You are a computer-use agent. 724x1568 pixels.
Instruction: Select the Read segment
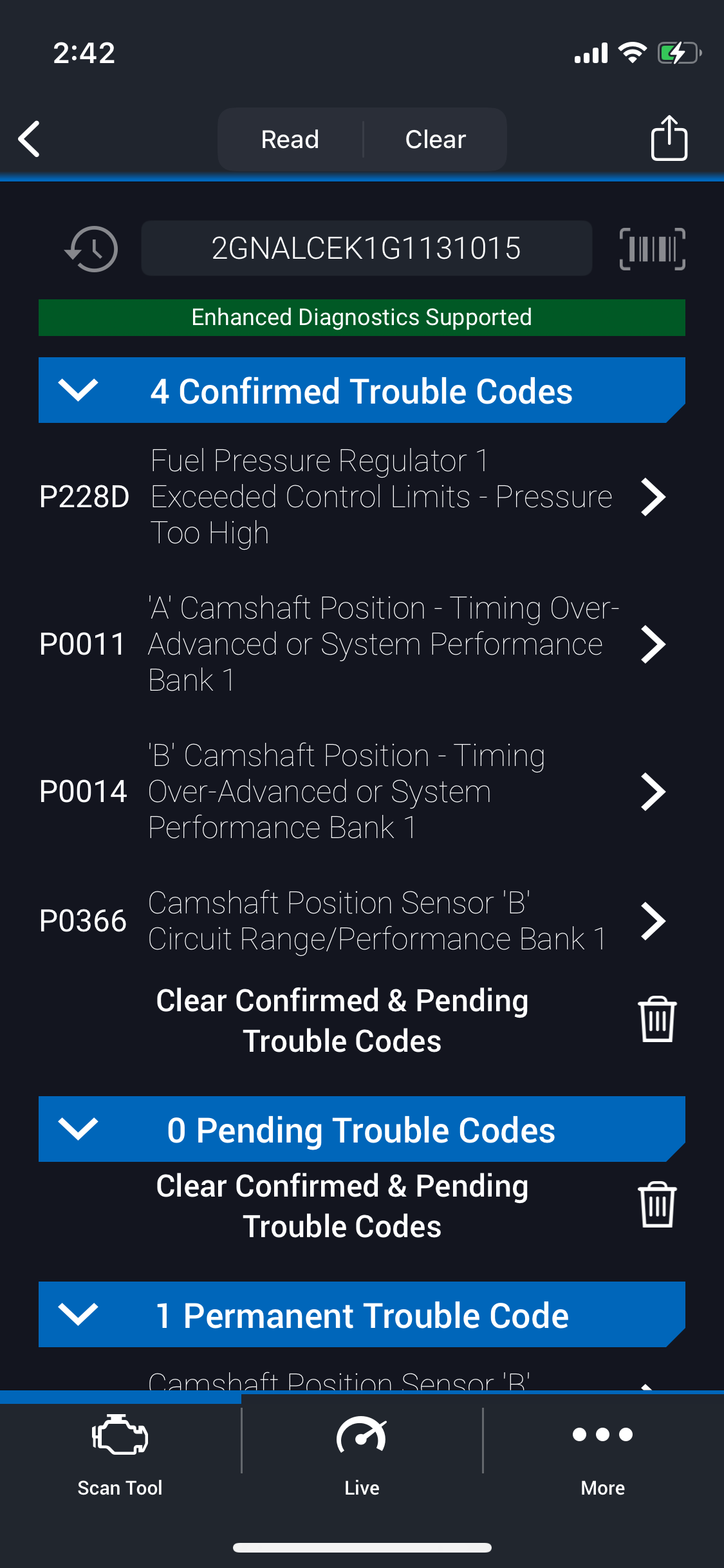click(x=290, y=139)
